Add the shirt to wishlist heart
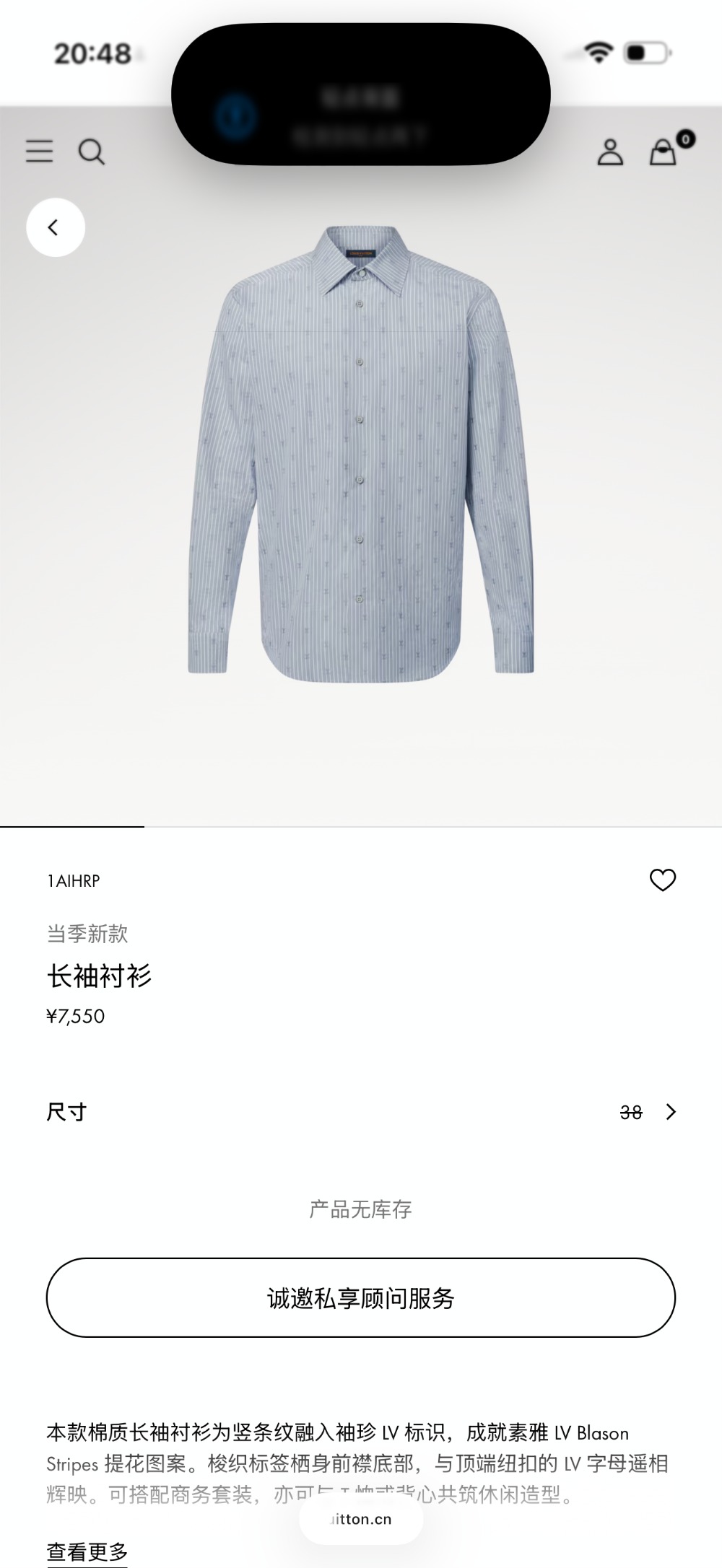Image resolution: width=722 pixels, height=1568 pixels. [x=662, y=880]
